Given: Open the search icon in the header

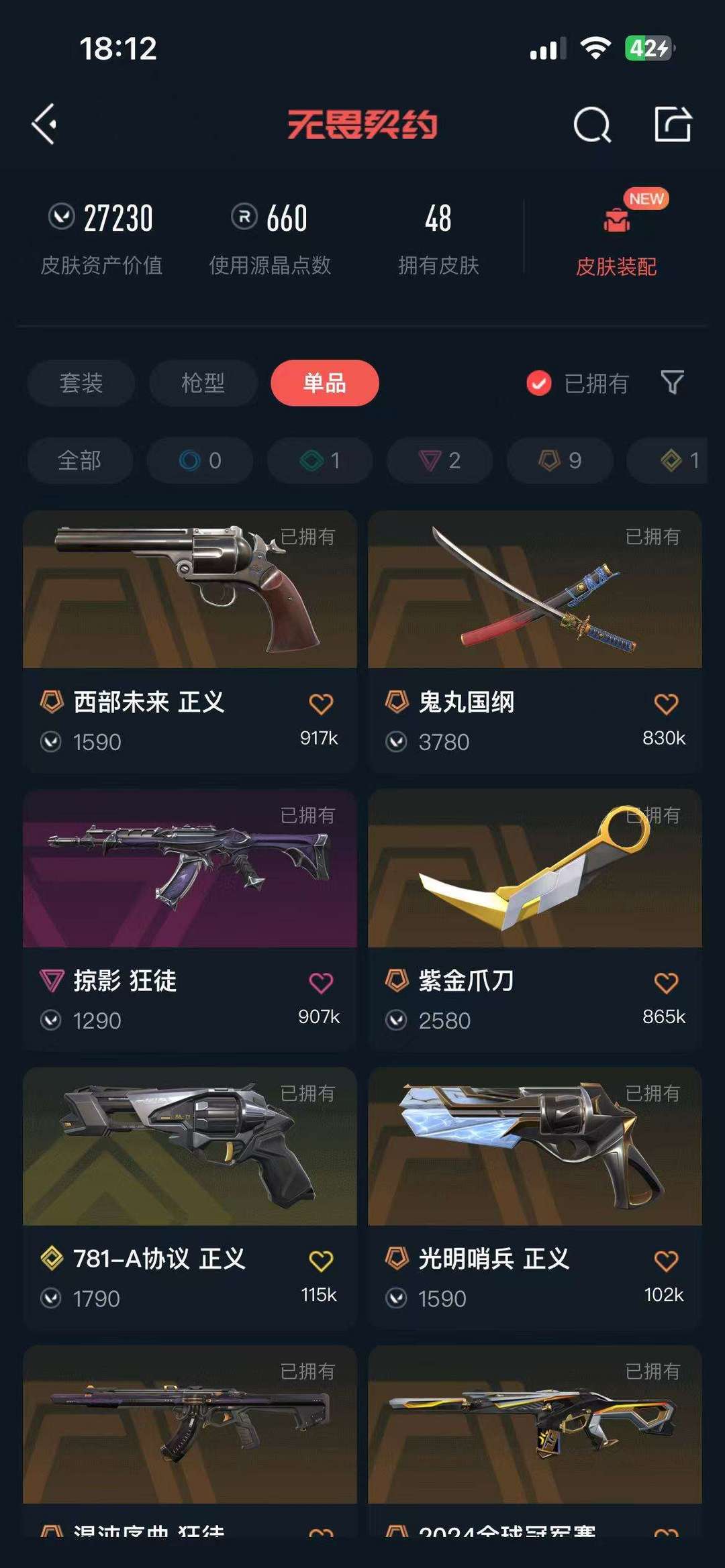Looking at the screenshot, I should (592, 124).
